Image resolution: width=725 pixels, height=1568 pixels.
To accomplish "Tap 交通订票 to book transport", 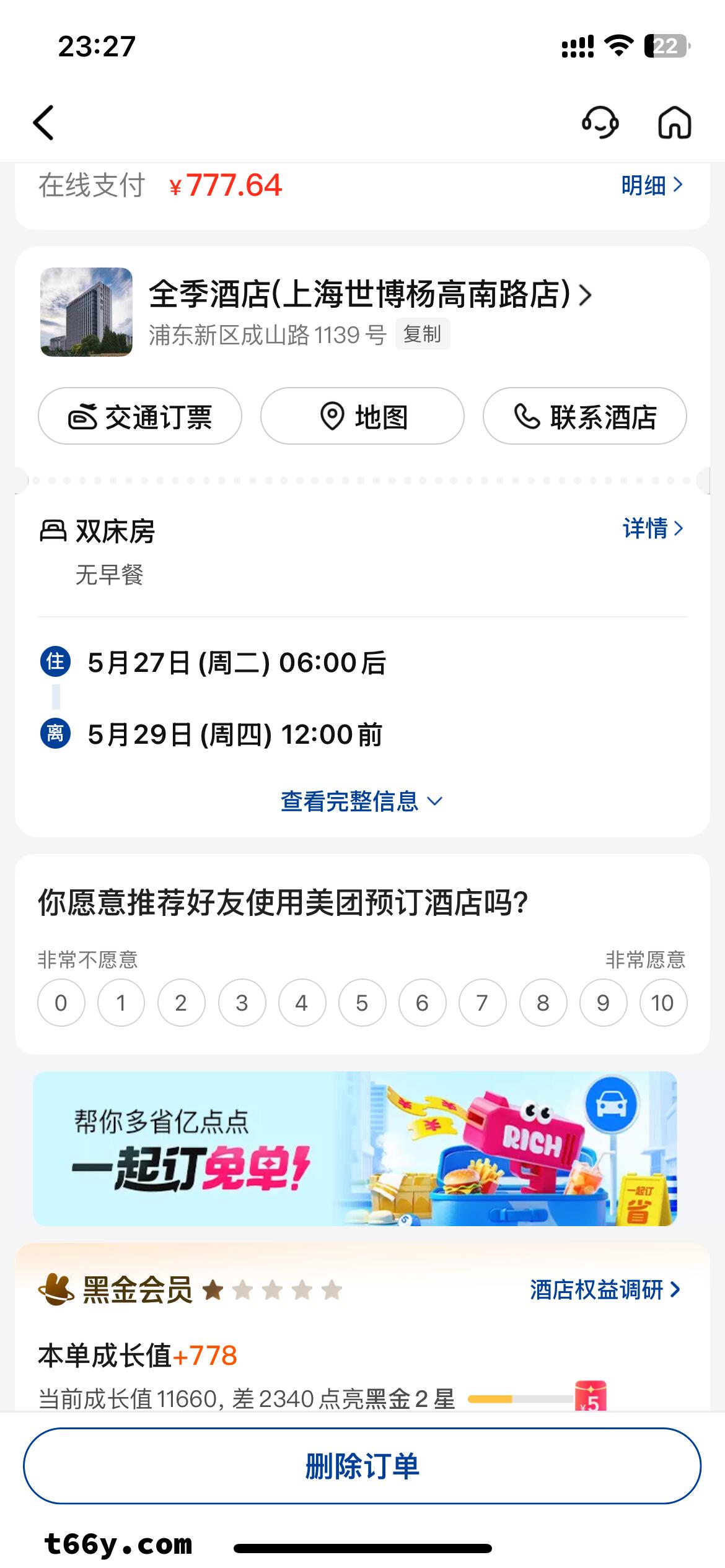I will (x=140, y=416).
